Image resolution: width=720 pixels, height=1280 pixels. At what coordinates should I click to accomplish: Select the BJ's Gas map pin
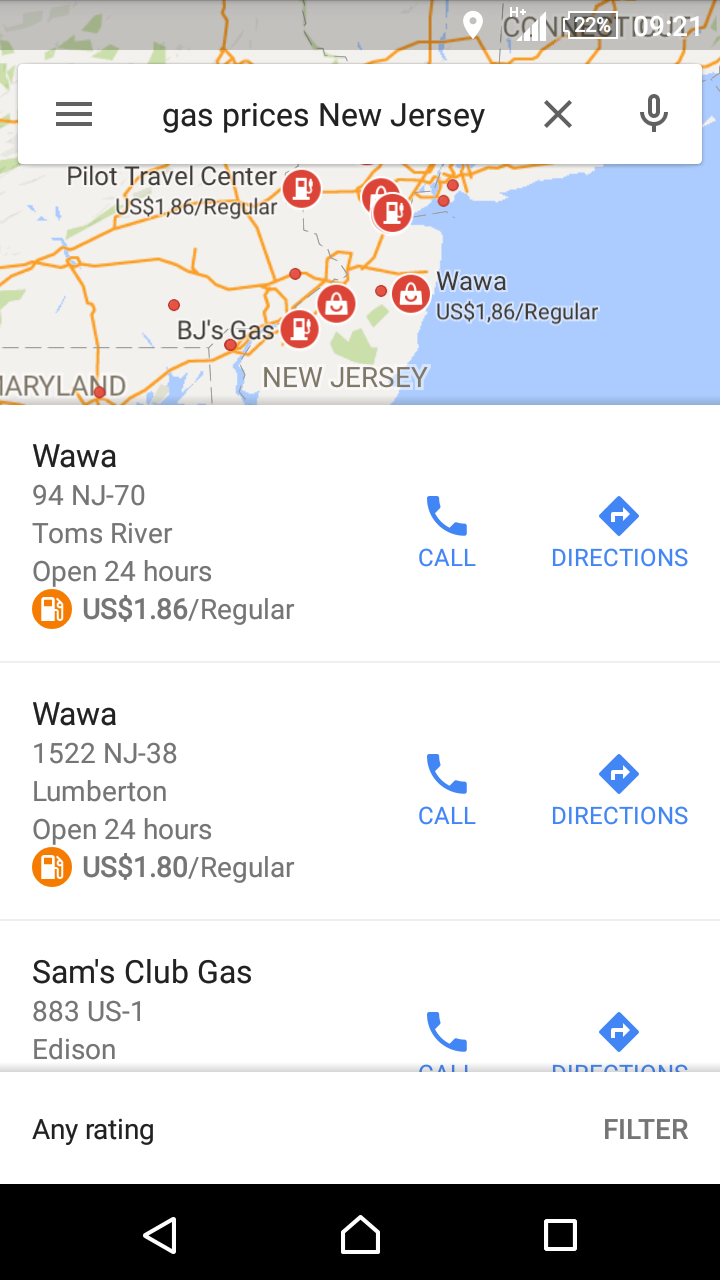click(x=299, y=328)
